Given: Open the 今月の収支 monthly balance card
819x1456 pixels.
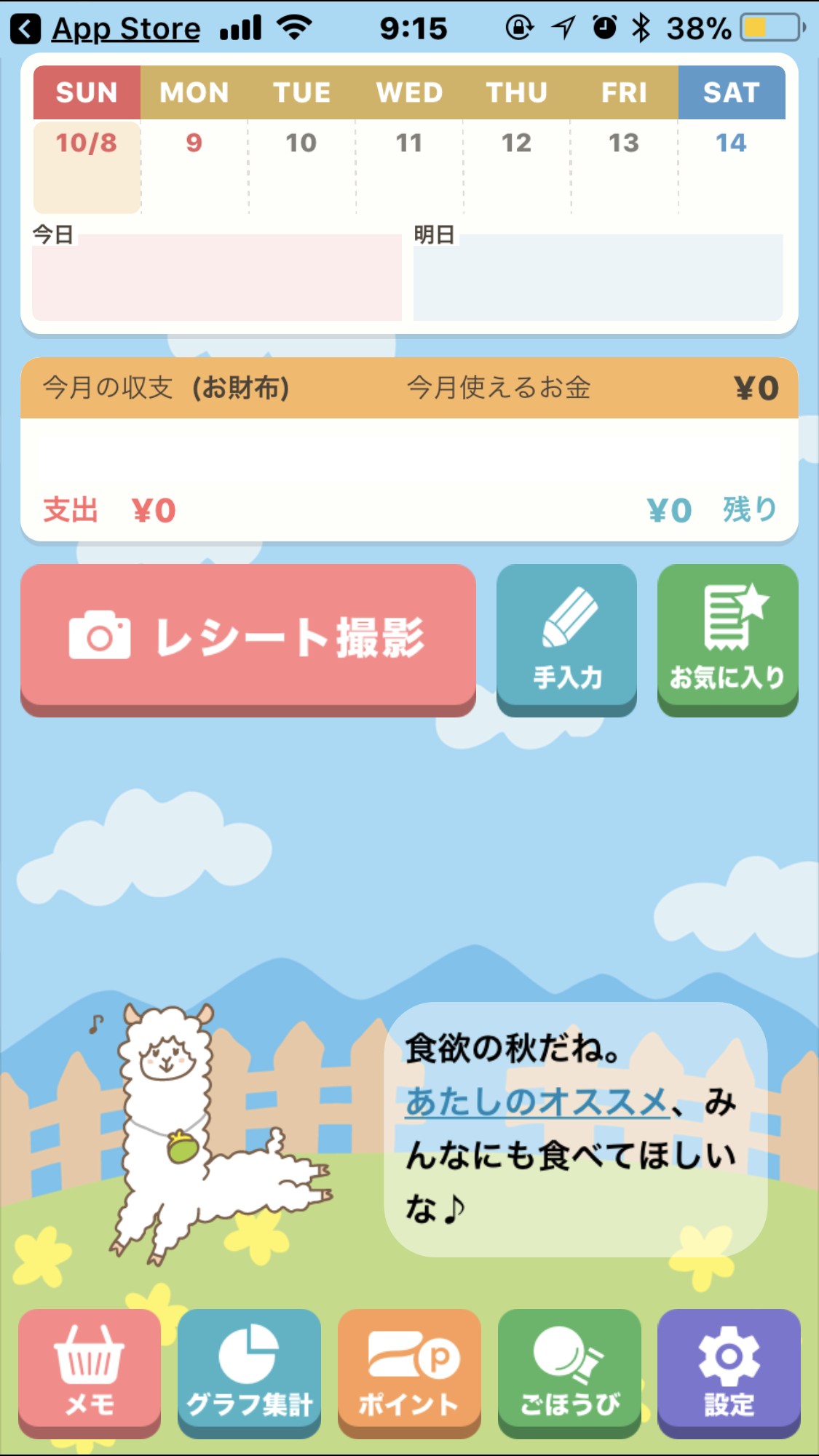Looking at the screenshot, I should point(409,449).
